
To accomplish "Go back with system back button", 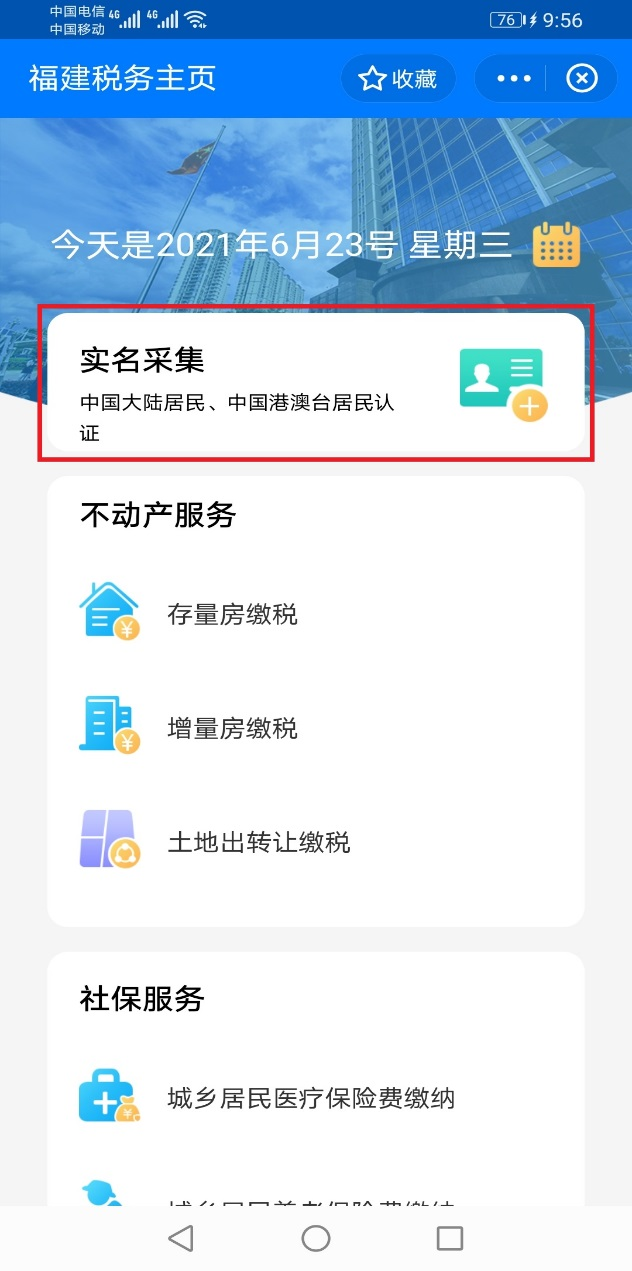I will pos(181,1238).
